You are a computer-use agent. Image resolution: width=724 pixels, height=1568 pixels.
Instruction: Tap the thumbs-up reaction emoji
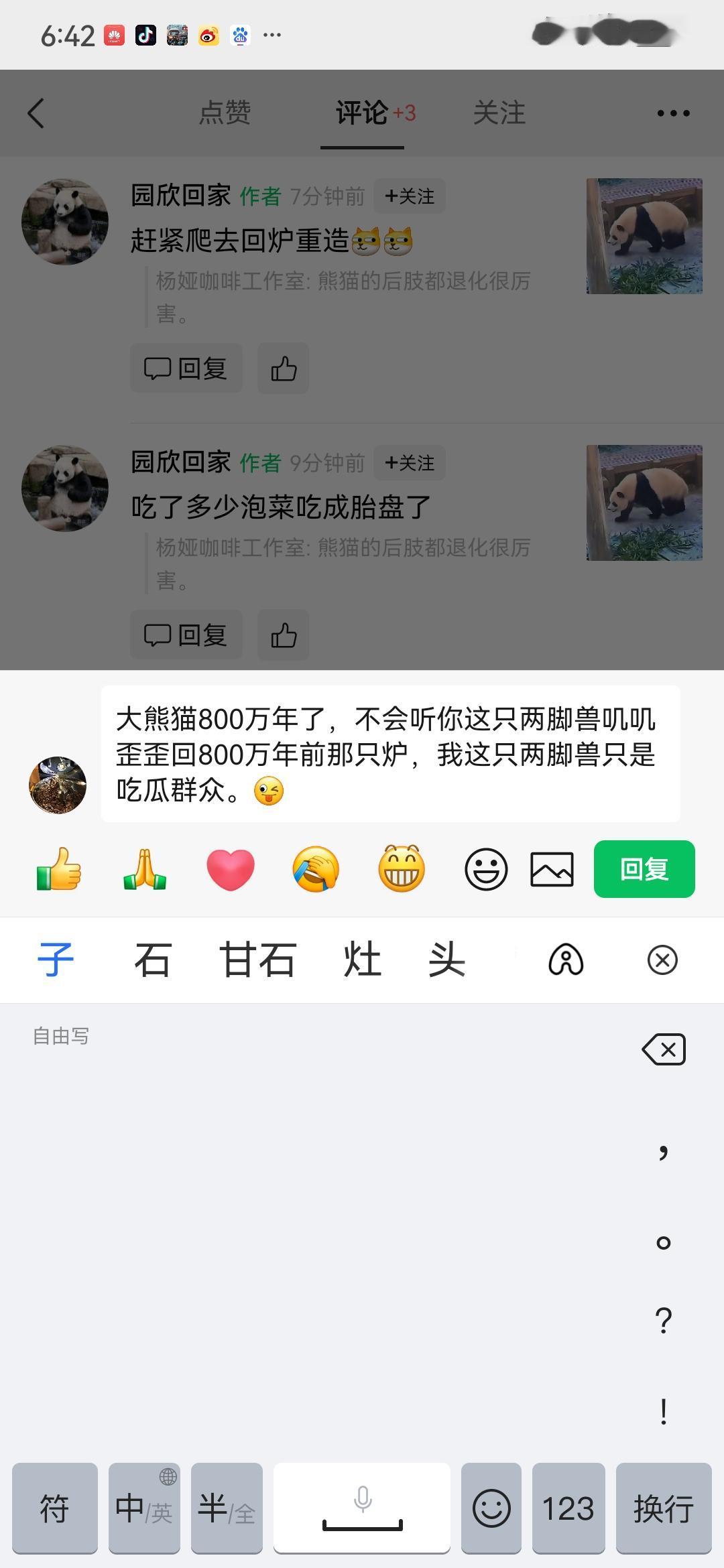(x=59, y=869)
